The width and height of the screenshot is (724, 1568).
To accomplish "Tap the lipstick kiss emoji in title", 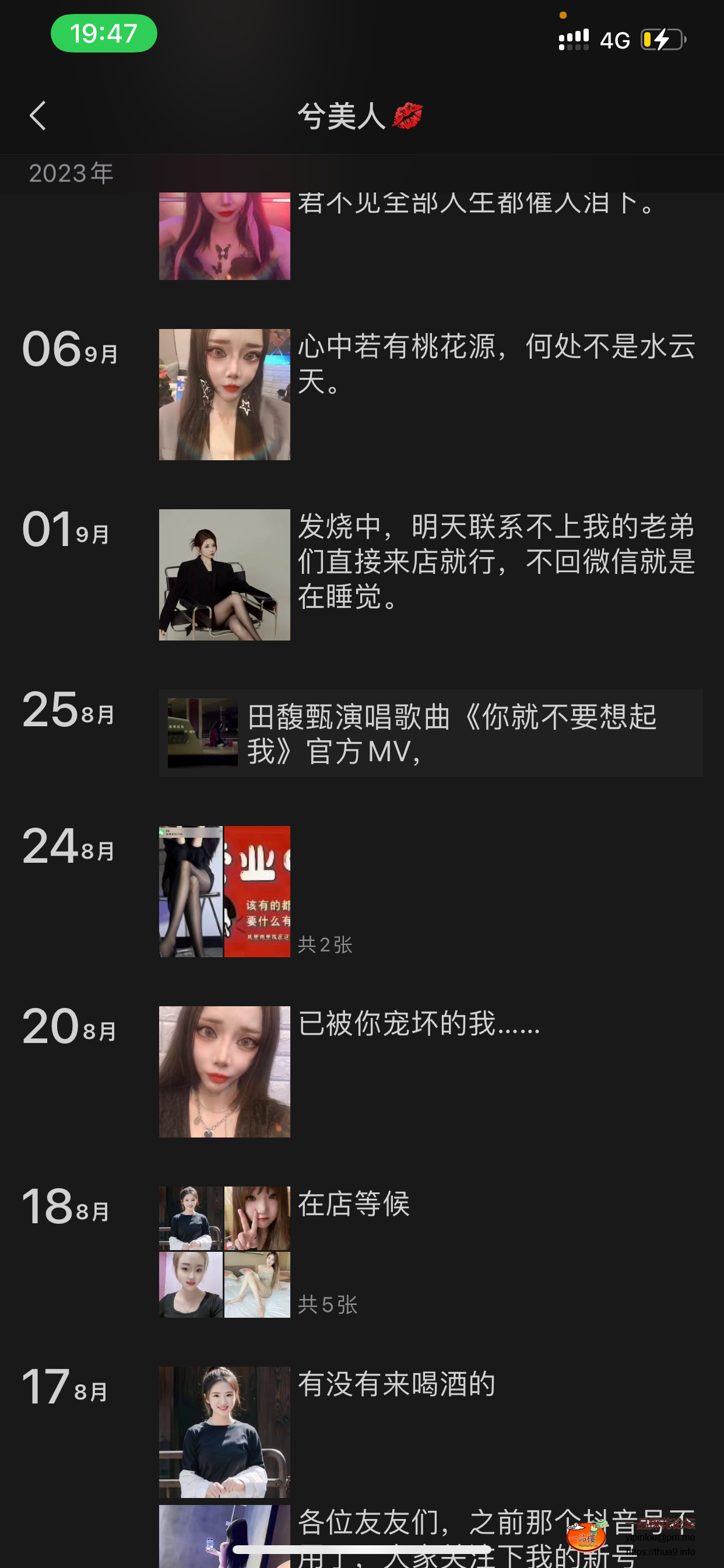I will [x=406, y=114].
